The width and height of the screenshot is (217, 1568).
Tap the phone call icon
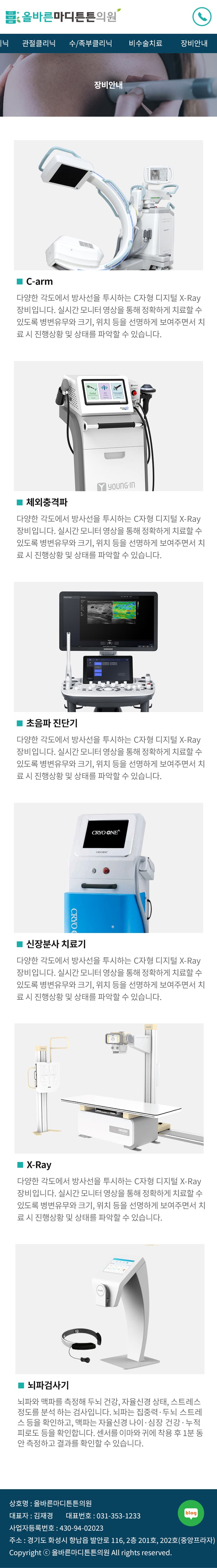[201, 16]
